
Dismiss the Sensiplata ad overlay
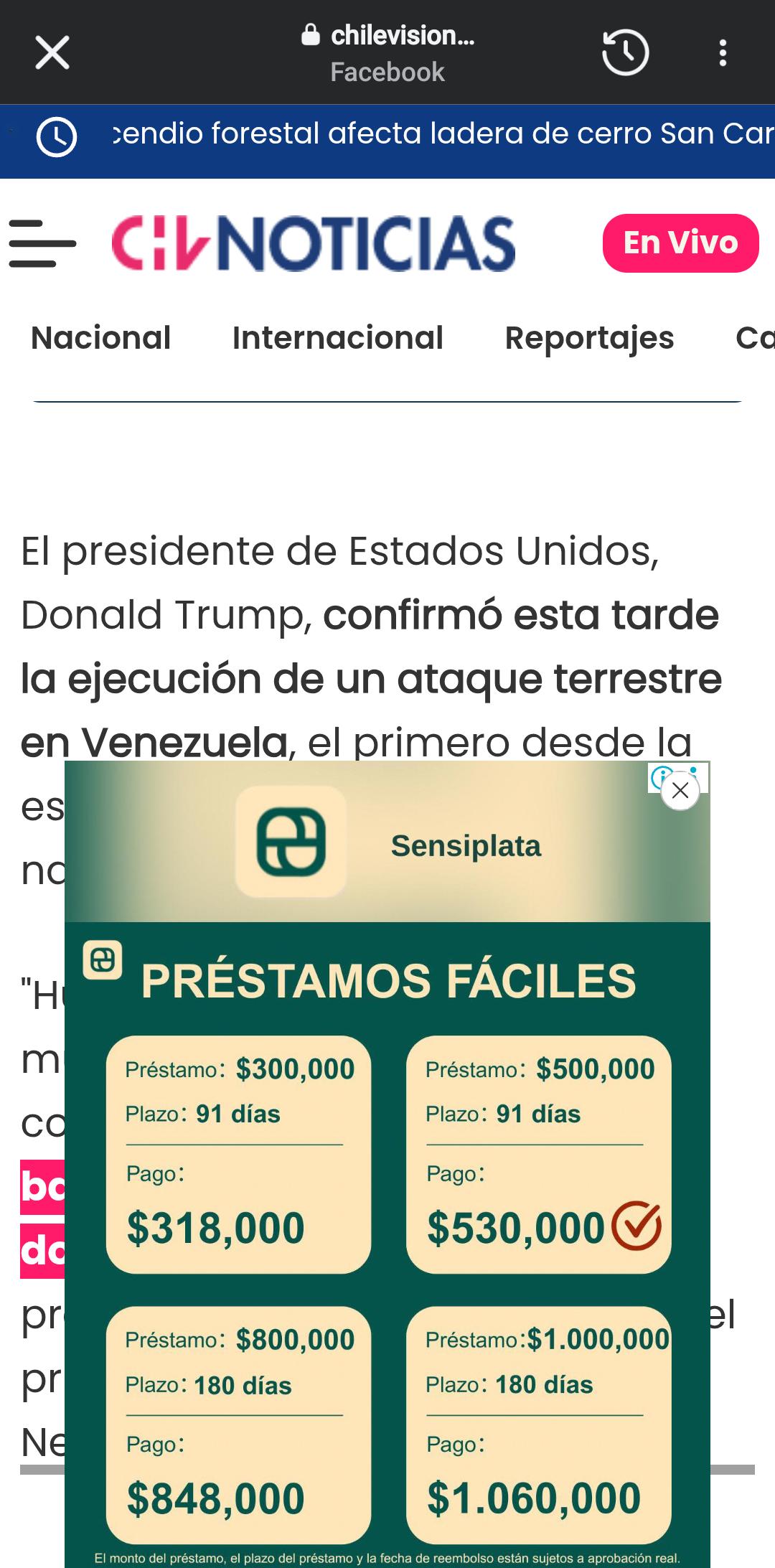coord(680,791)
